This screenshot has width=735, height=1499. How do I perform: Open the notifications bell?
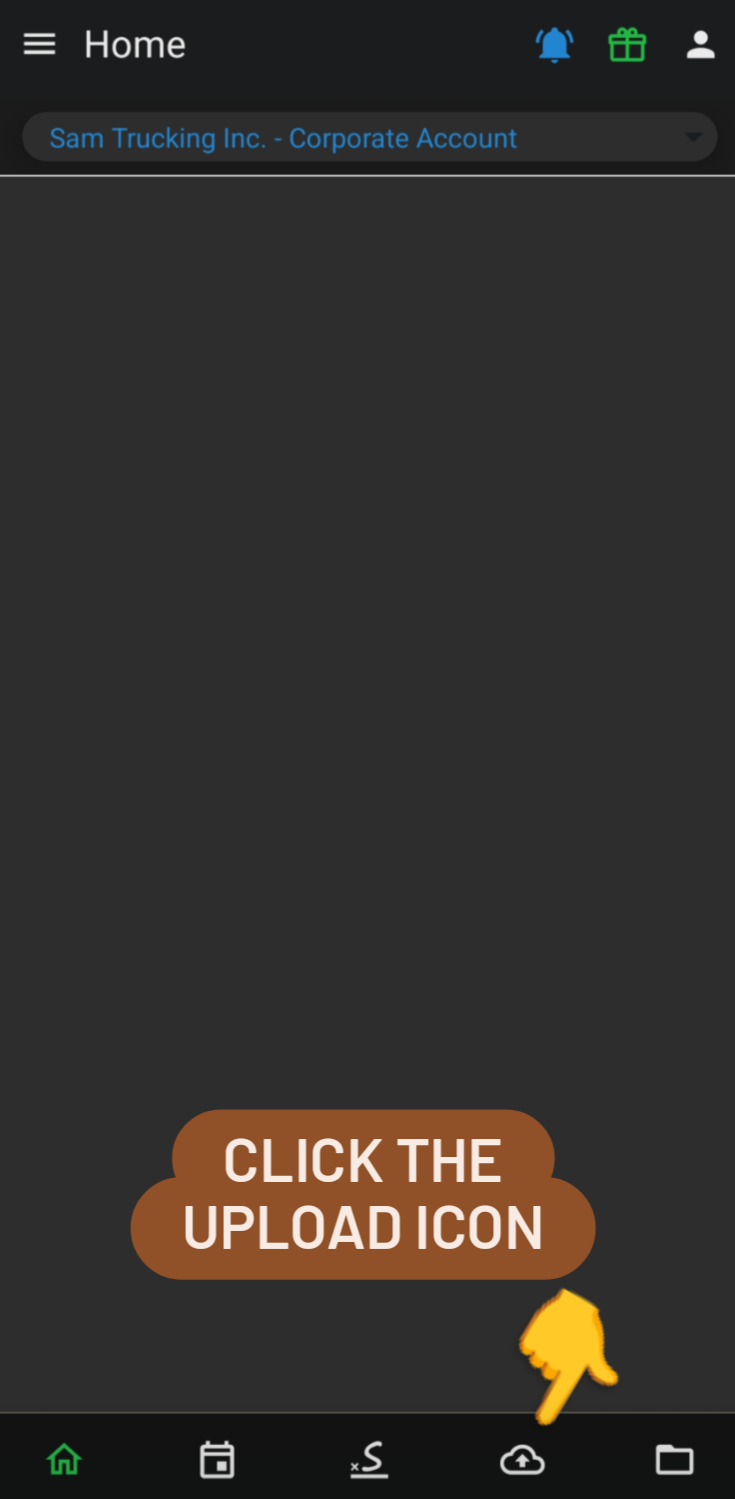(554, 45)
